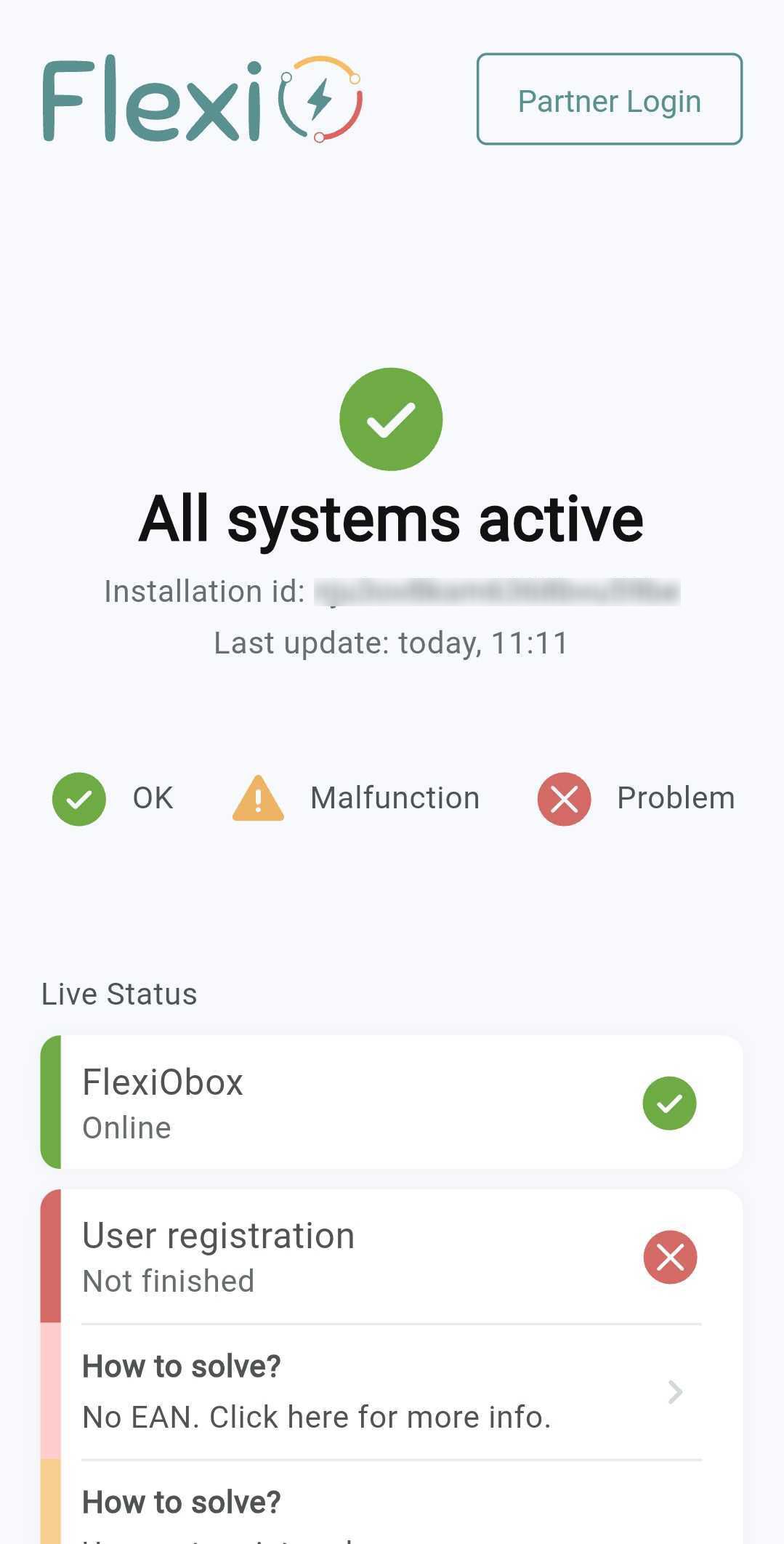Viewport: 784px width, 1544px height.
Task: Open the FlexiObox Online status card
Action: pyautogui.click(x=390, y=1102)
